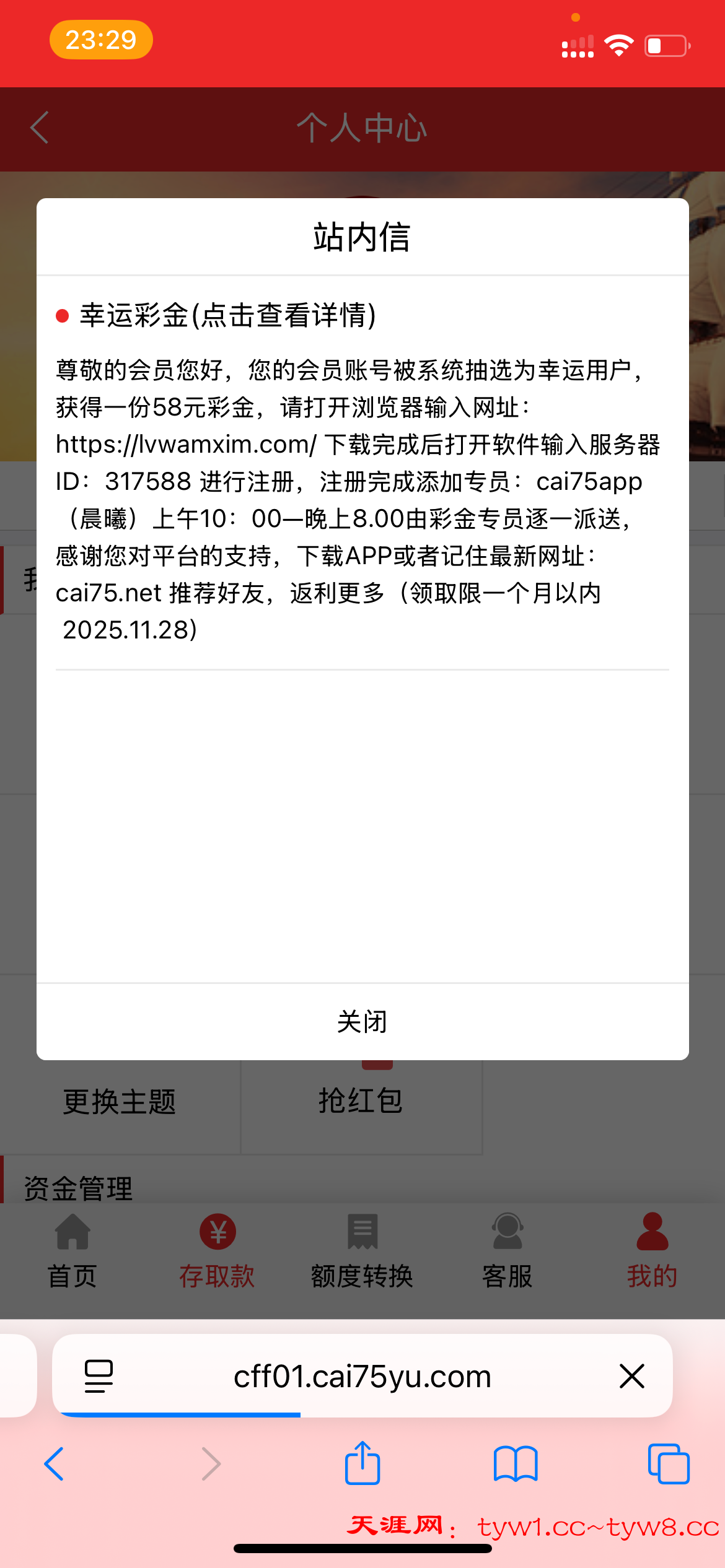725x1568 pixels.
Task: Stop loading the page with the X
Action: point(632,1376)
